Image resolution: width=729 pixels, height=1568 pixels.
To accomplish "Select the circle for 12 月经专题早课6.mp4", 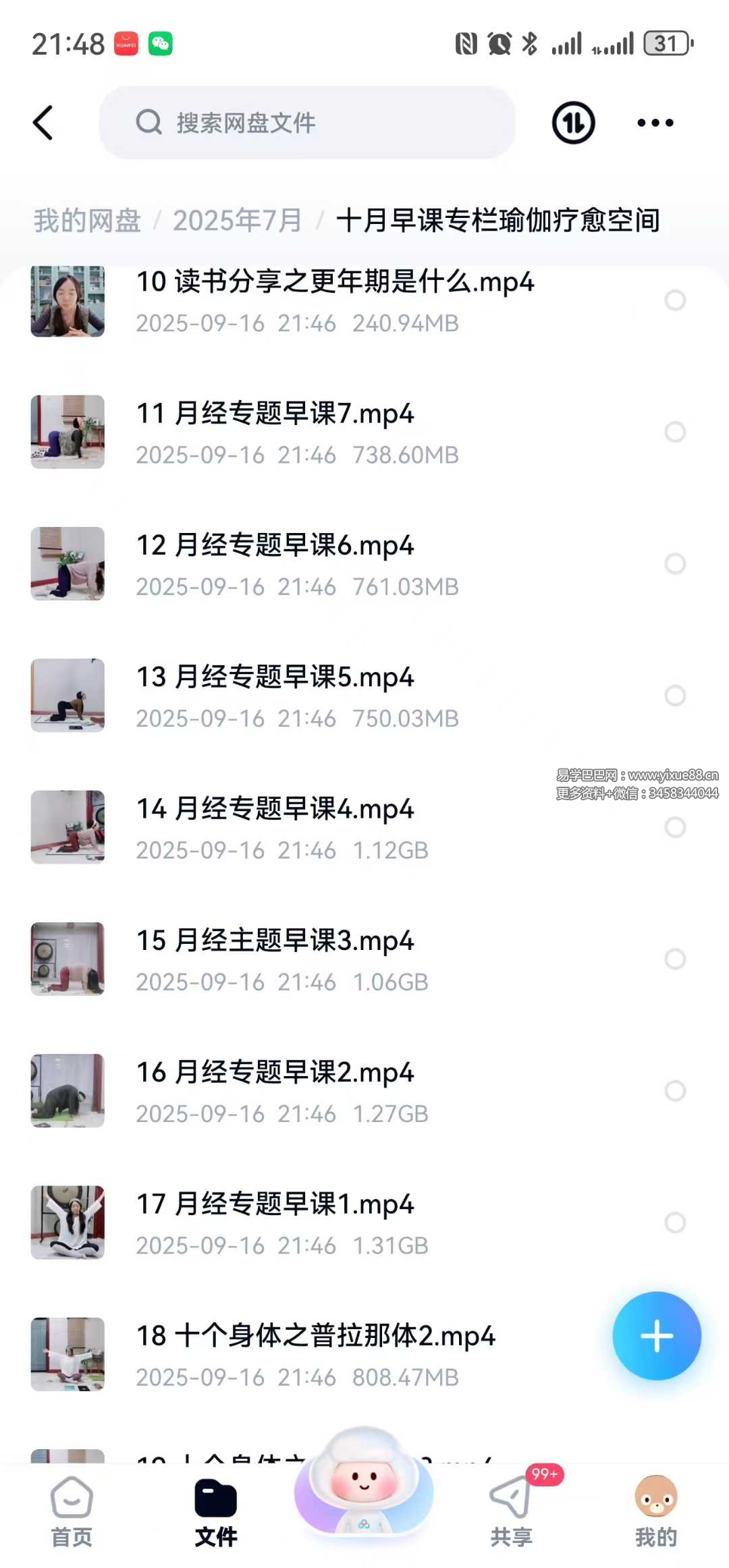I will [x=675, y=563].
